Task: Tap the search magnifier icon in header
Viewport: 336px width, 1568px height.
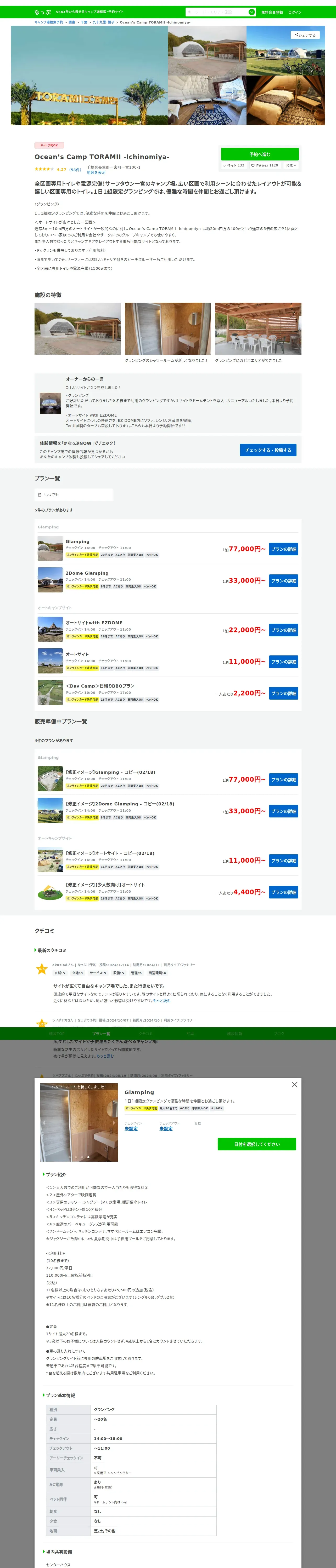Action: pyautogui.click(x=251, y=12)
